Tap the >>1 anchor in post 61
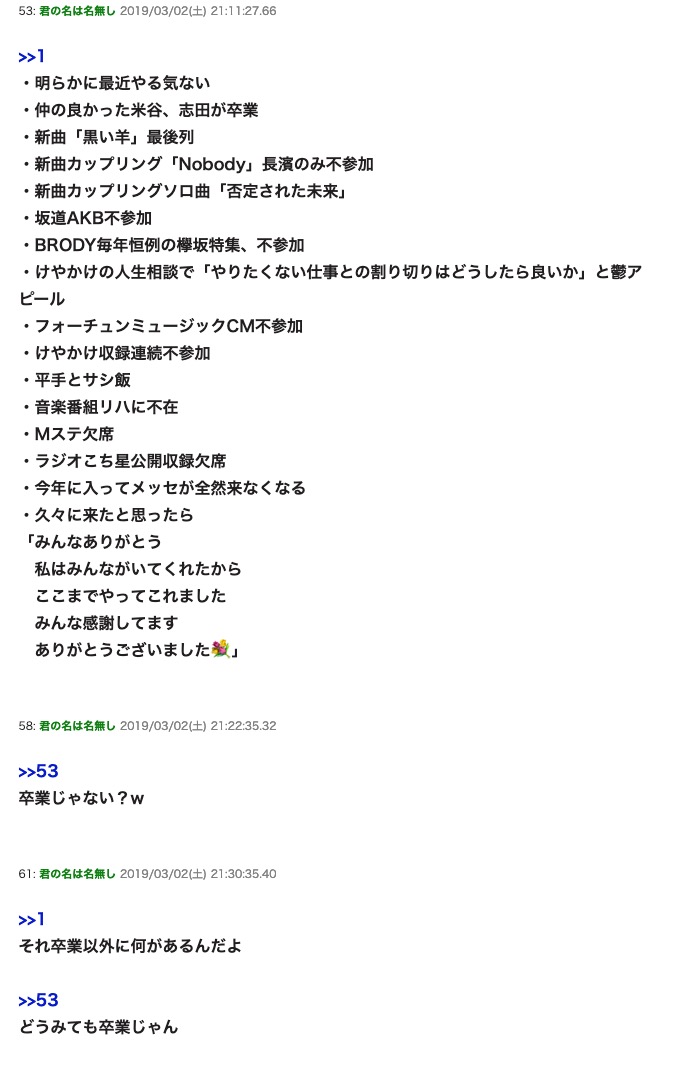Screen dimensions: 674x1092 point(31,919)
